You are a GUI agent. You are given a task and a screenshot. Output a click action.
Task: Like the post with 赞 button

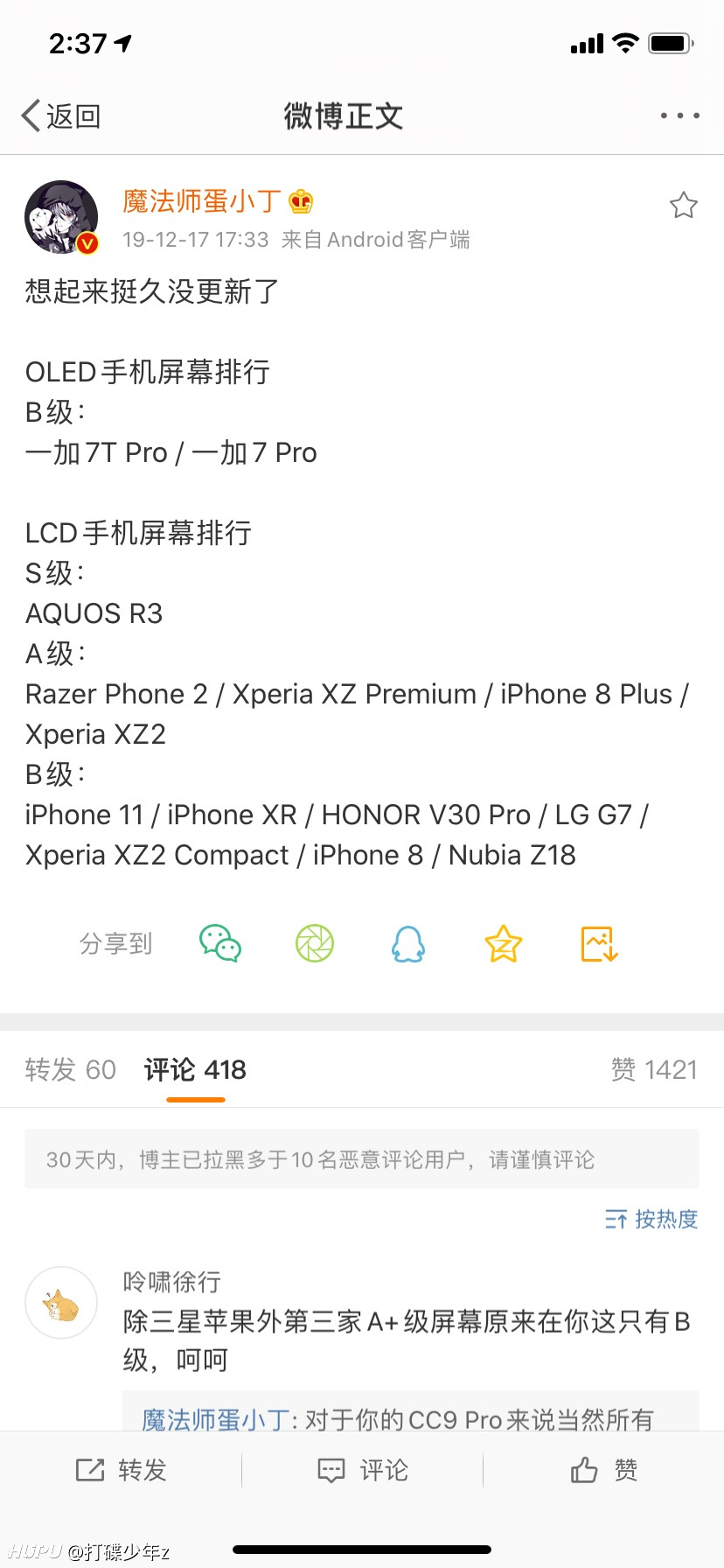click(x=603, y=1470)
